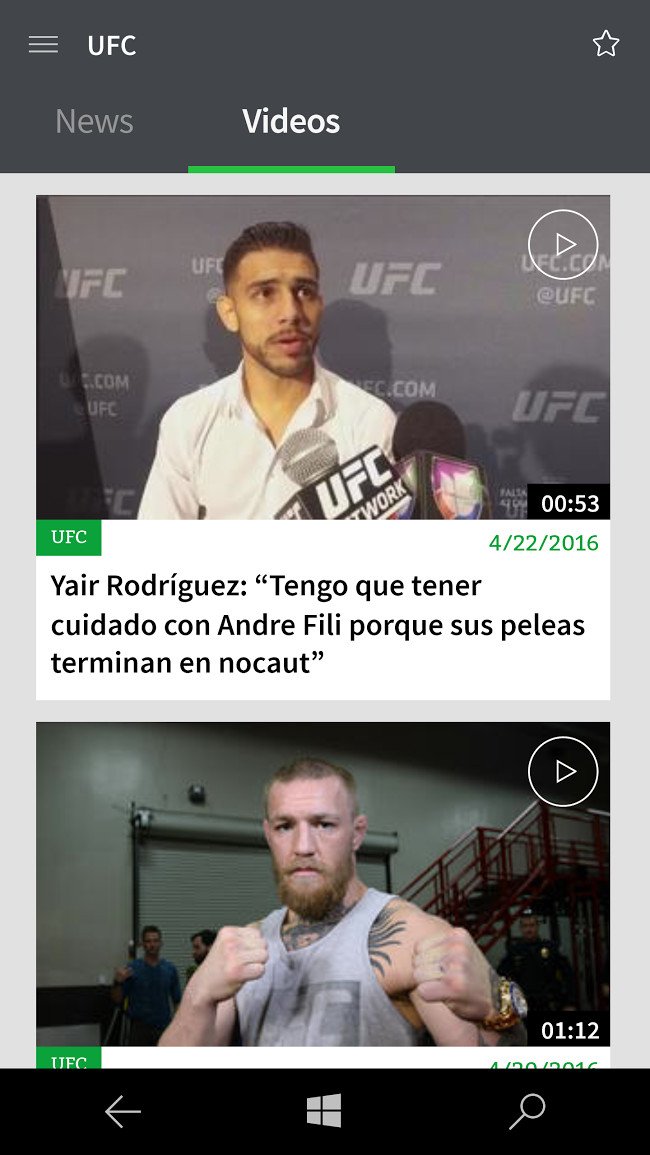
Task: Switch to the News tab
Action: pos(94,122)
